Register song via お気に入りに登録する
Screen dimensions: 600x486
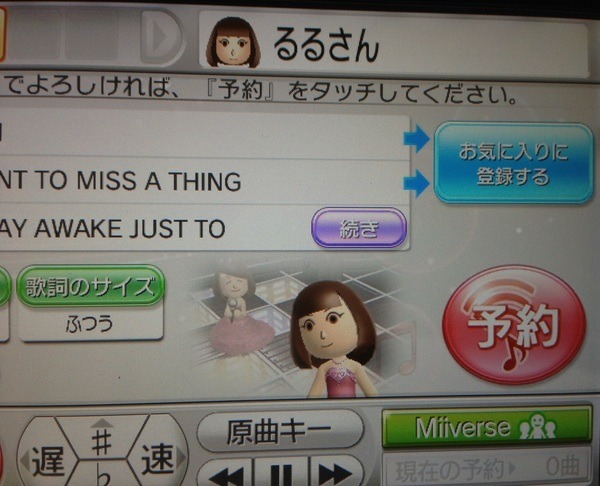click(x=513, y=164)
